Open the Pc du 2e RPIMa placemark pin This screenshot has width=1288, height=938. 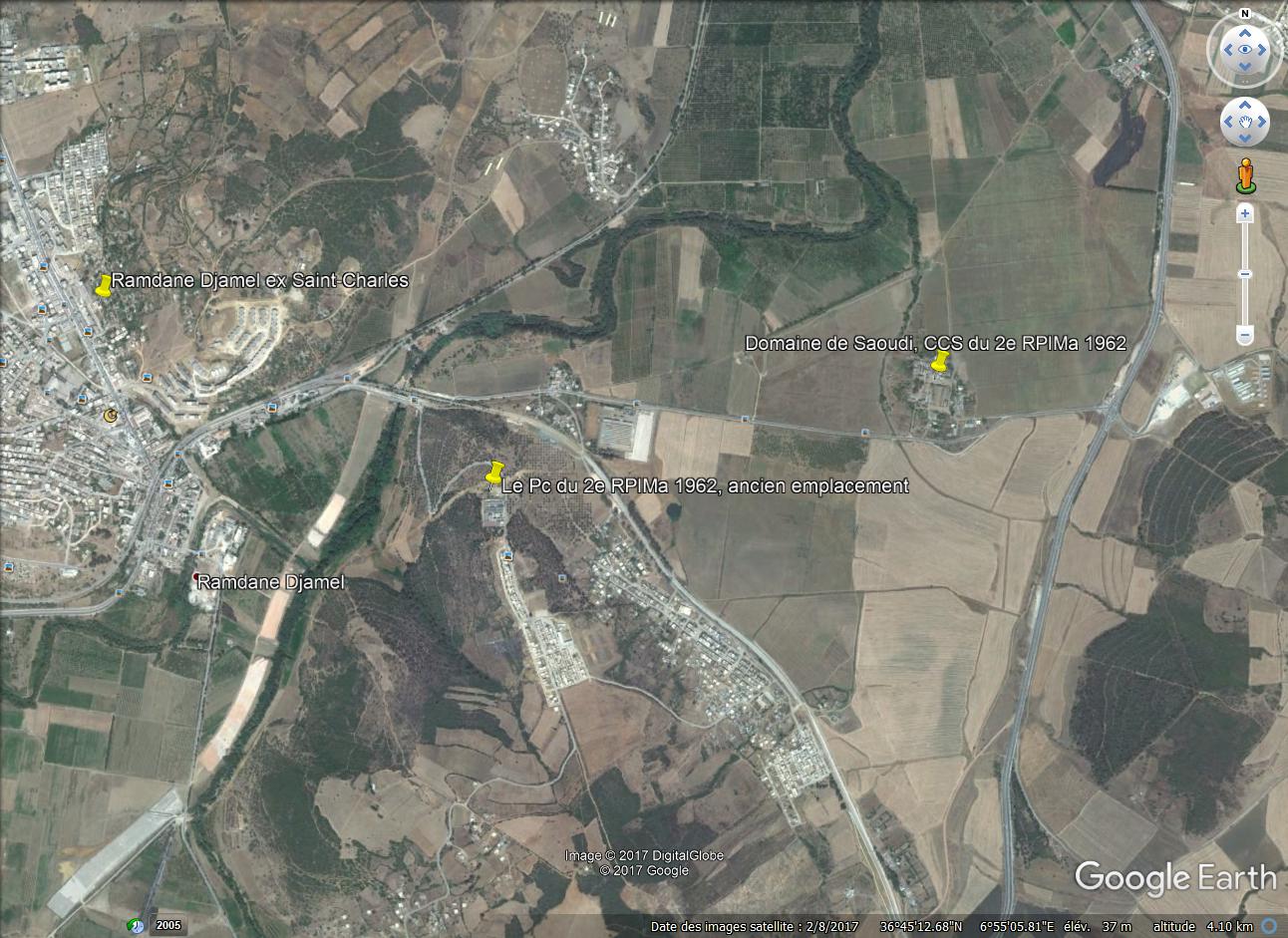[492, 473]
